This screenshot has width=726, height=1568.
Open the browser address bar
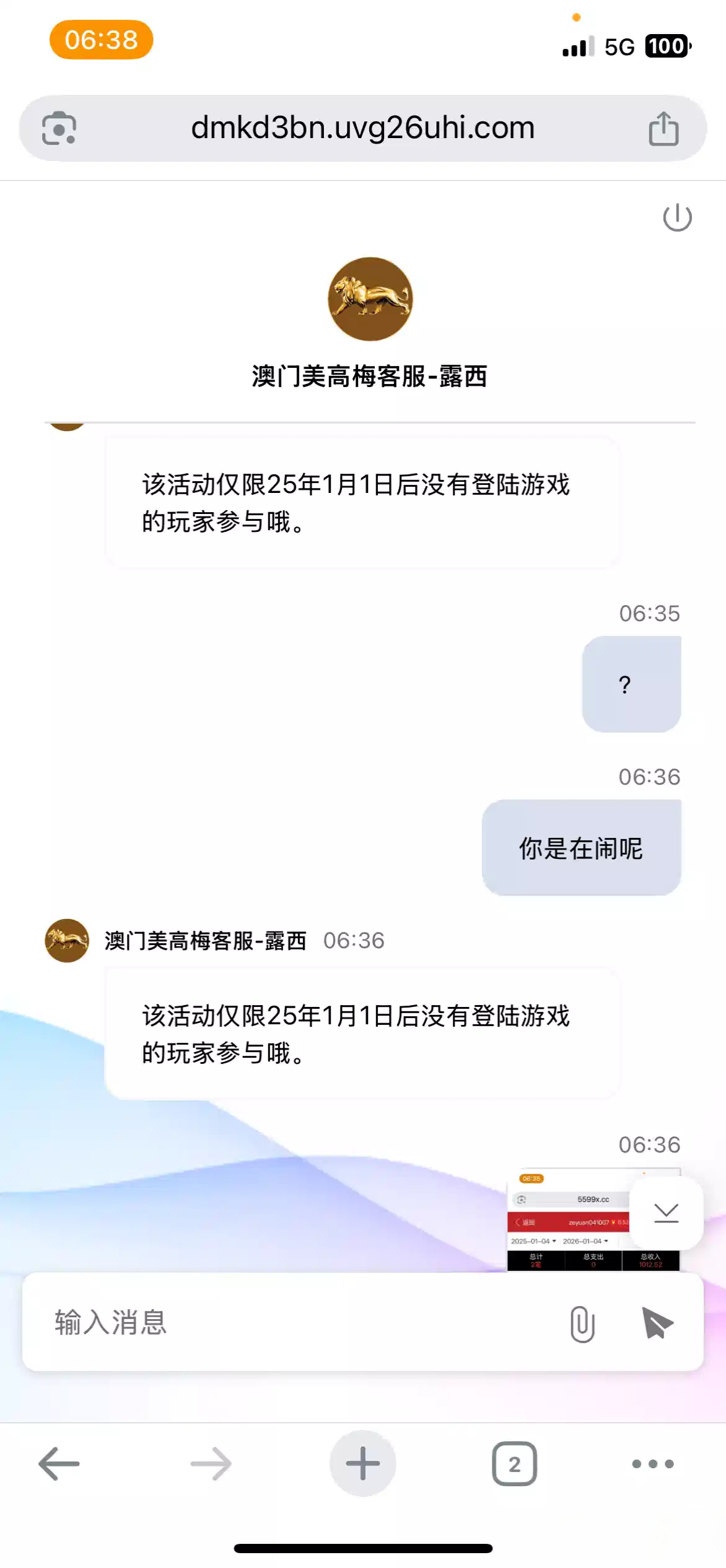pos(362,128)
